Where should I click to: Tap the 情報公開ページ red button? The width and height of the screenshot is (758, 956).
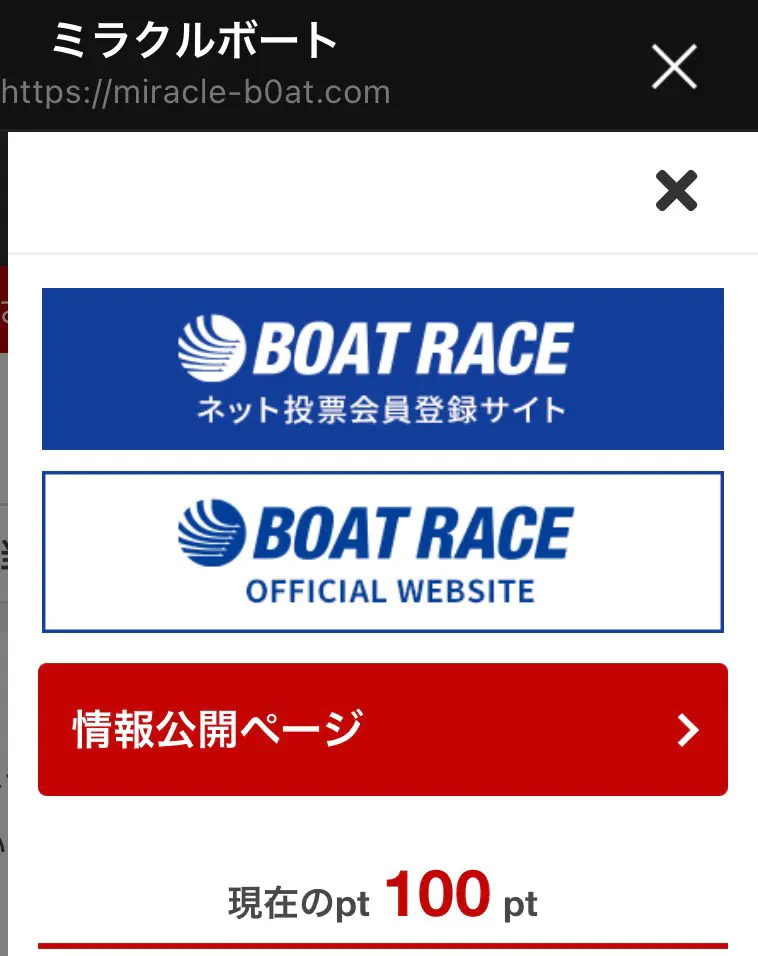(x=383, y=729)
